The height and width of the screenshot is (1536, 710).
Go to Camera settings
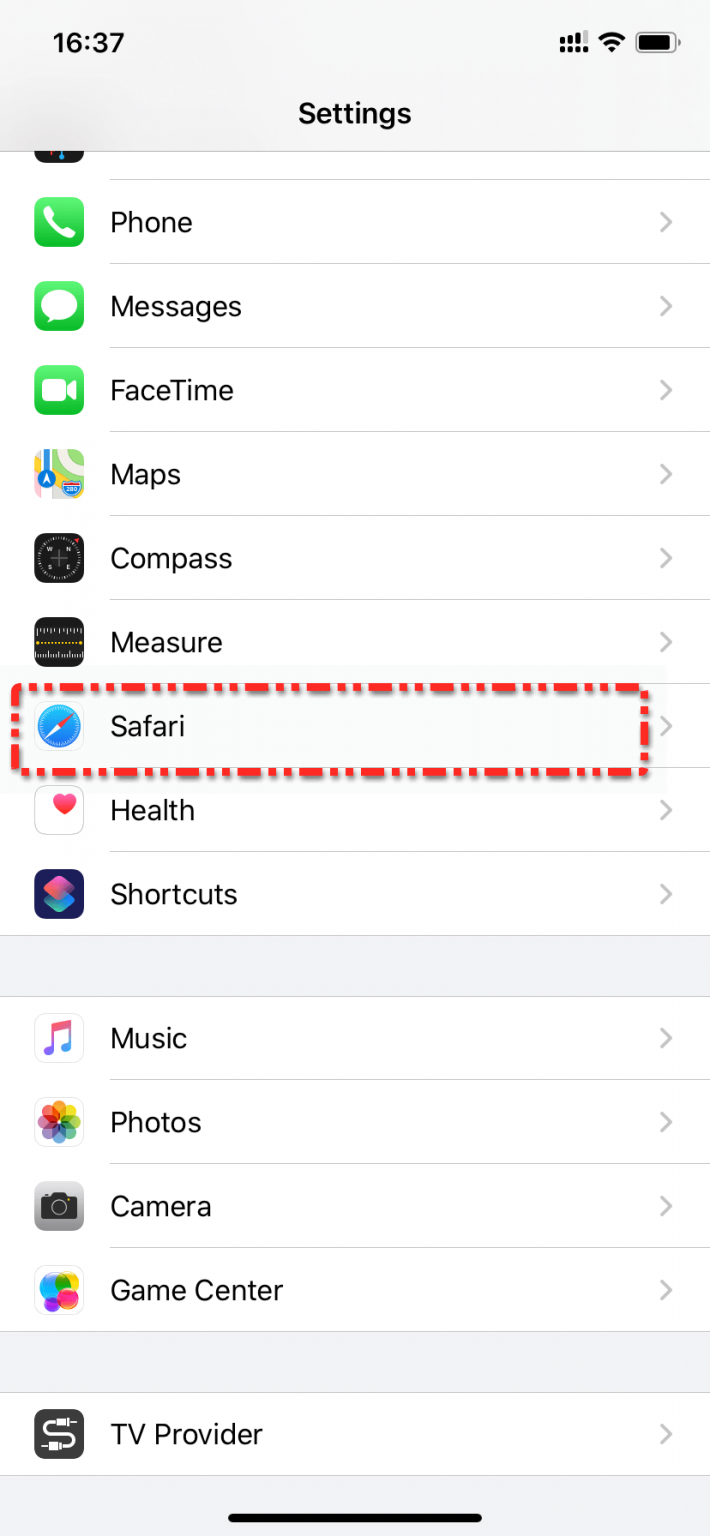point(355,1206)
